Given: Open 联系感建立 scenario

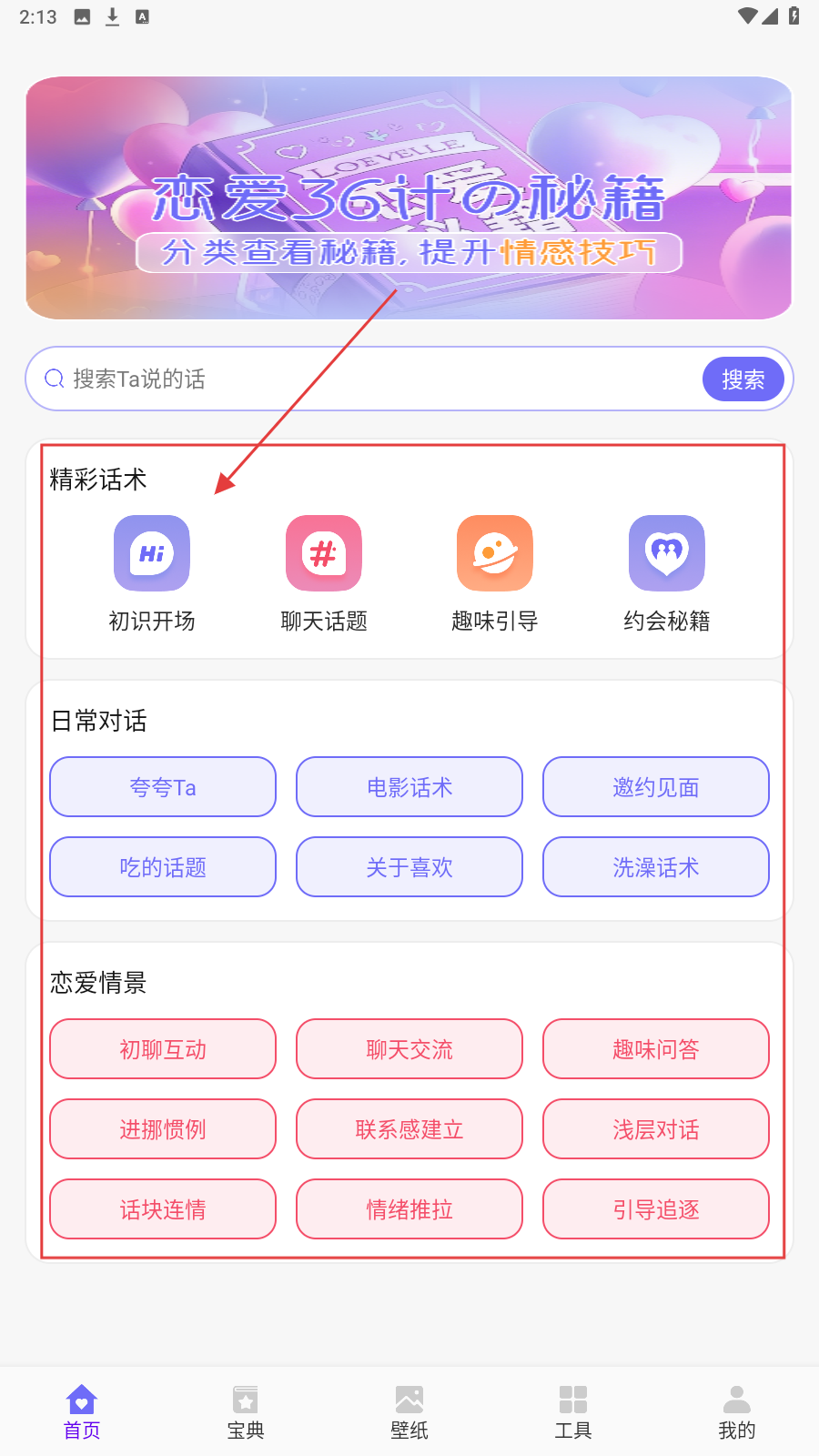Looking at the screenshot, I should click(409, 1129).
